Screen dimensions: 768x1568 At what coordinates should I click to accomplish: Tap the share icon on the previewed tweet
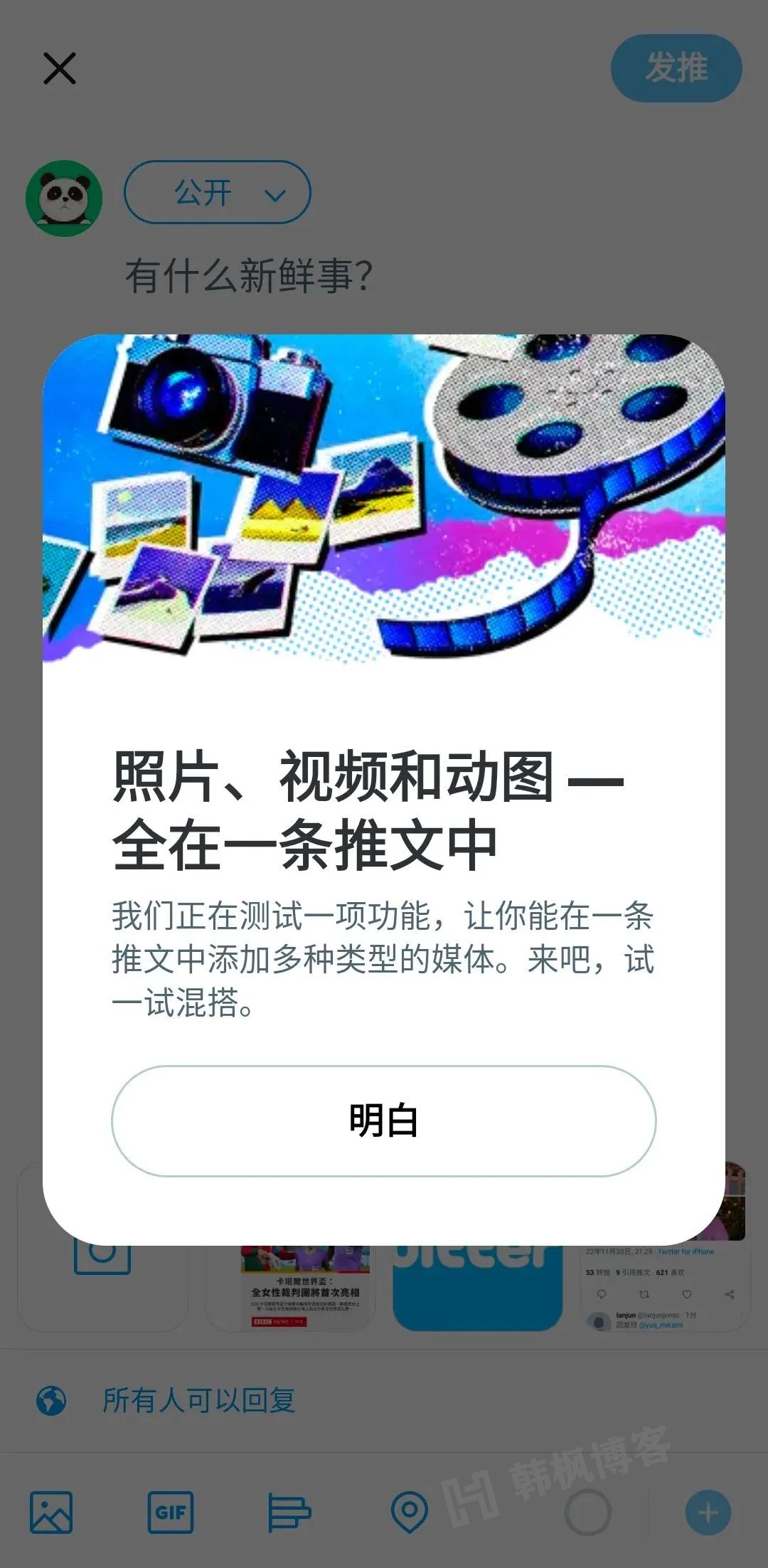click(730, 1294)
